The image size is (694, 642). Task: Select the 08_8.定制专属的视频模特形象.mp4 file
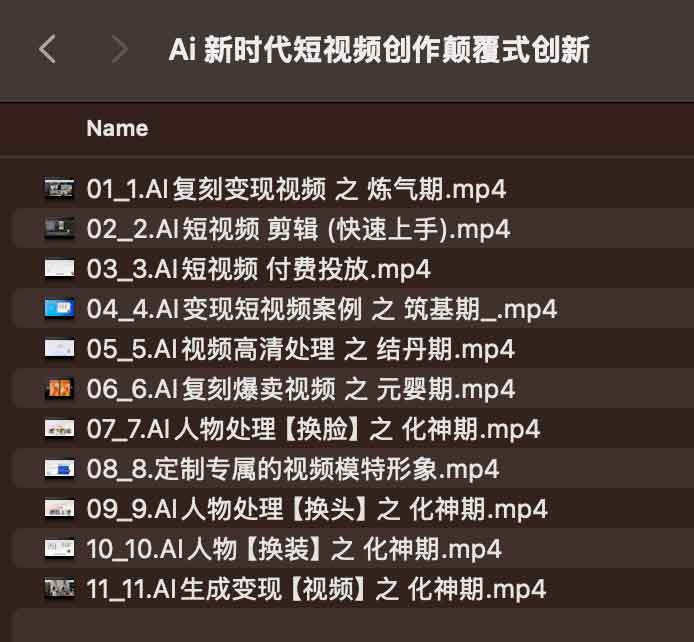click(x=293, y=469)
